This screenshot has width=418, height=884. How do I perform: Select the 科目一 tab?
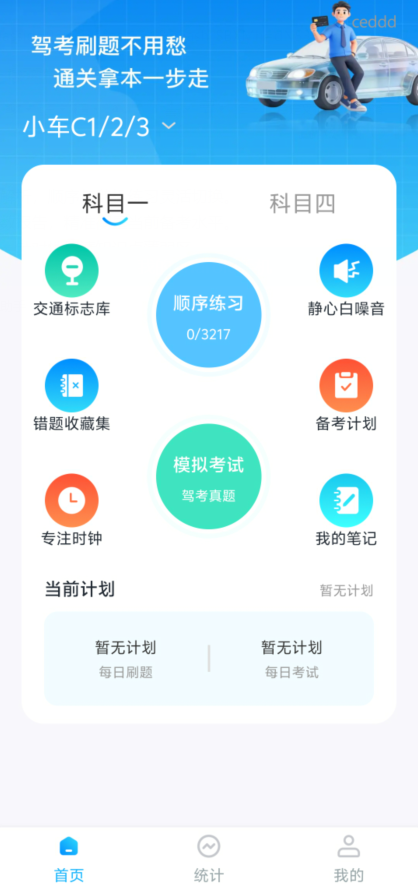coord(115,204)
